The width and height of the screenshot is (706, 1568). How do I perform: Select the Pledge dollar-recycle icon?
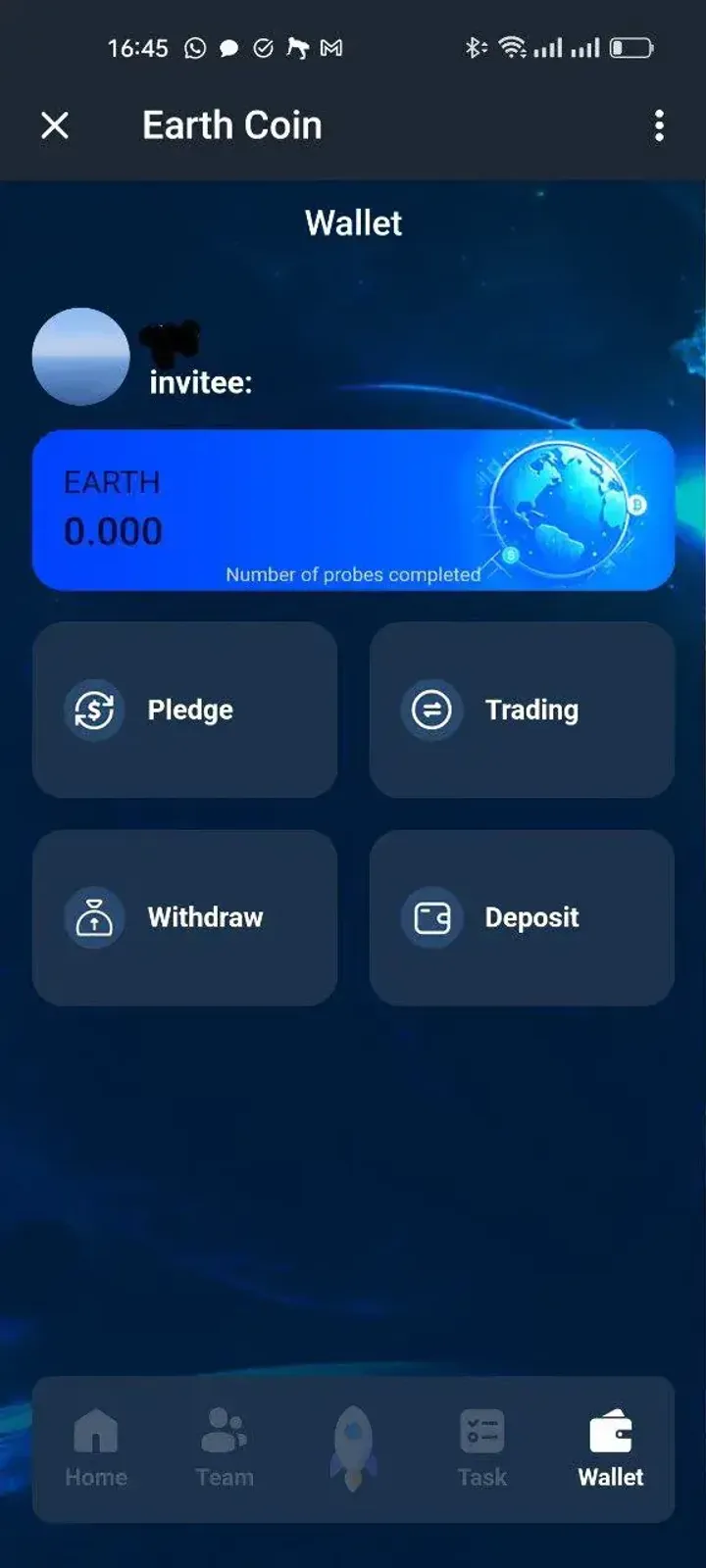[x=93, y=710]
